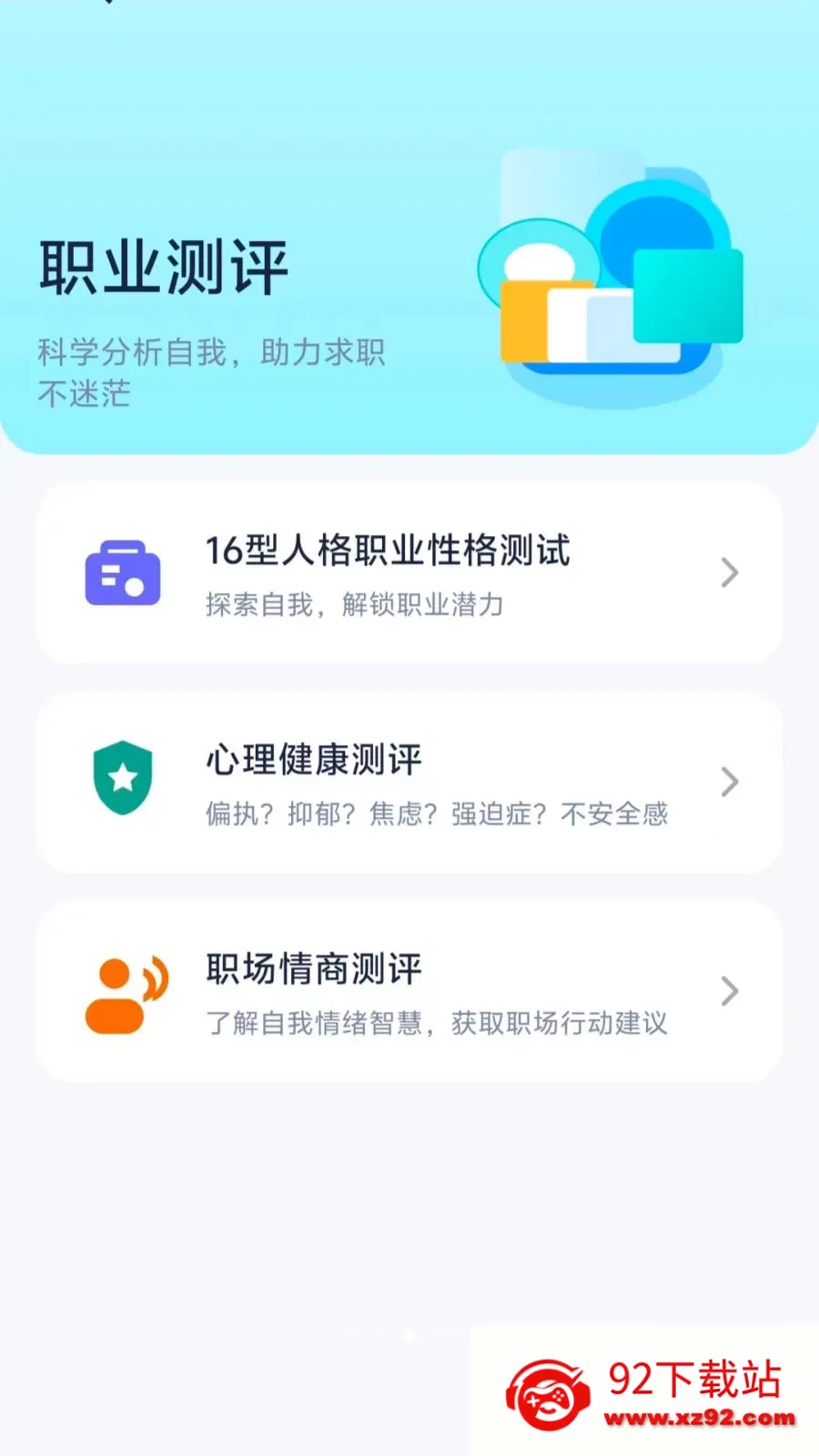Image resolution: width=819 pixels, height=1456 pixels.
Task: Tap the 职业测评 page title
Action: tap(162, 266)
